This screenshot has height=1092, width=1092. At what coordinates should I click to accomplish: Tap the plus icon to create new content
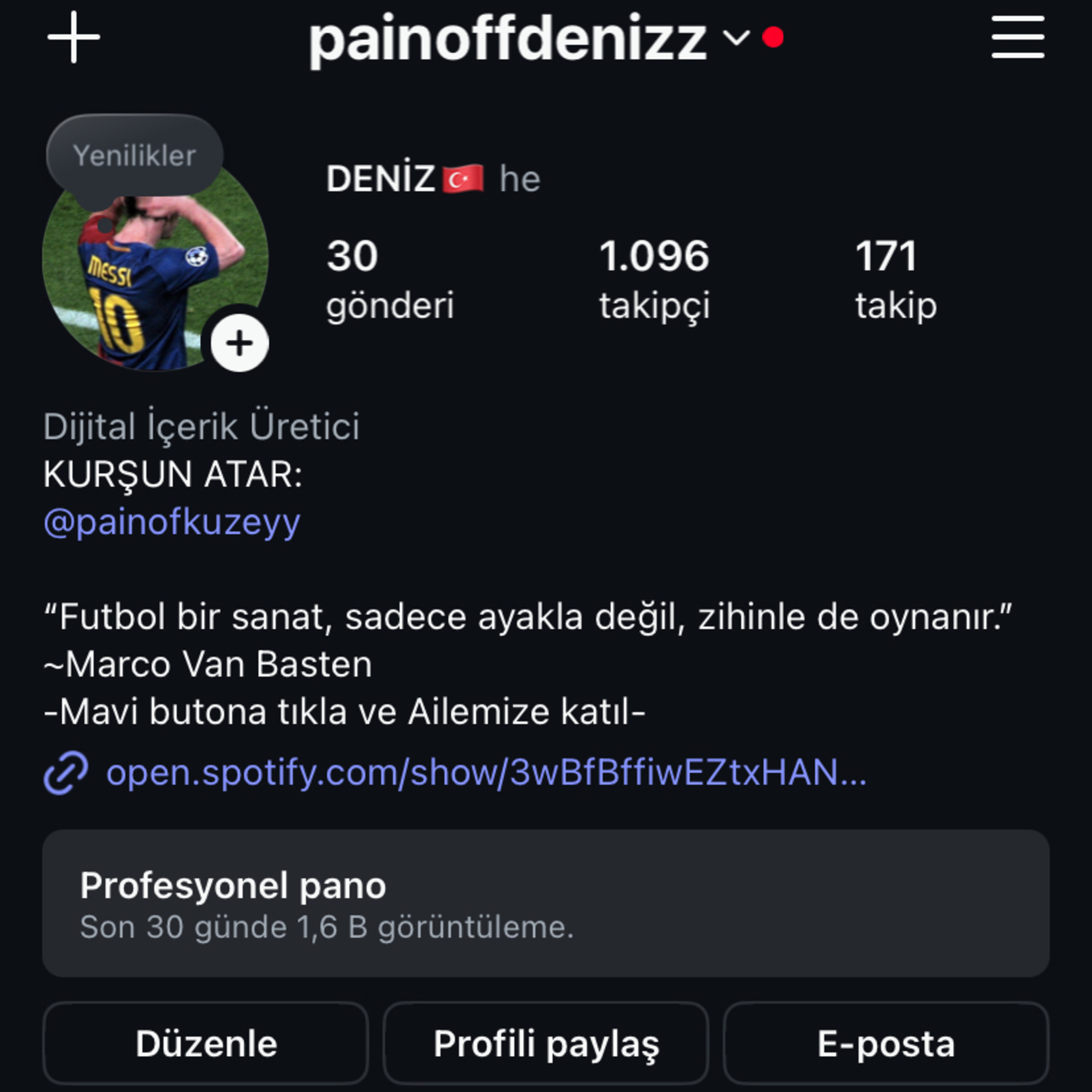(74, 38)
